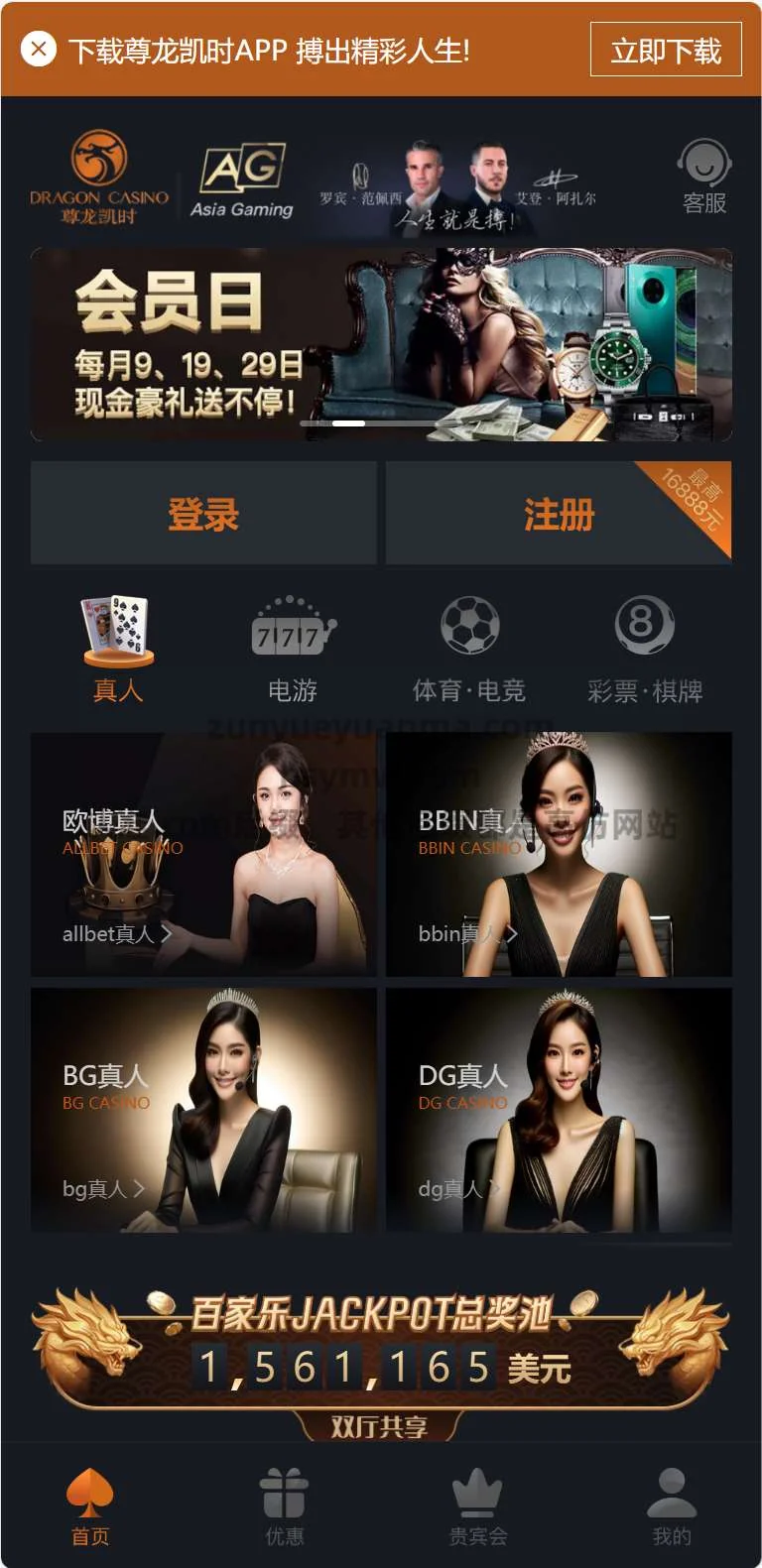Open the 欧博真人 allbet card
Screen dimensions: 762x1568
(x=203, y=855)
